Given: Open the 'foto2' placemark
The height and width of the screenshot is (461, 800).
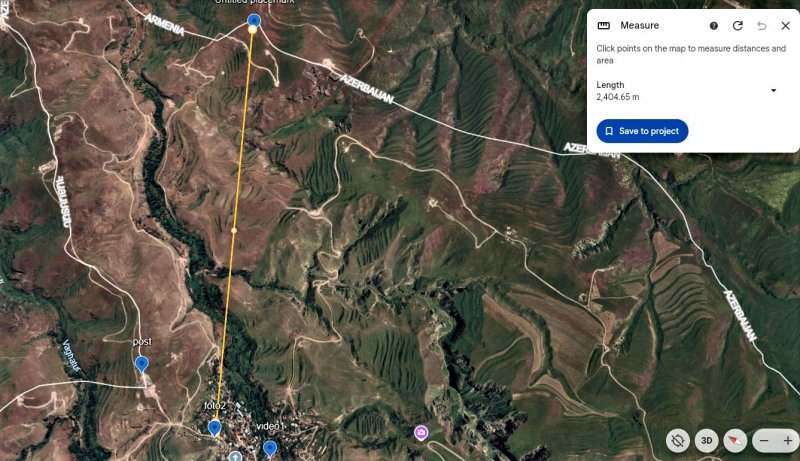Looking at the screenshot, I should [214, 428].
